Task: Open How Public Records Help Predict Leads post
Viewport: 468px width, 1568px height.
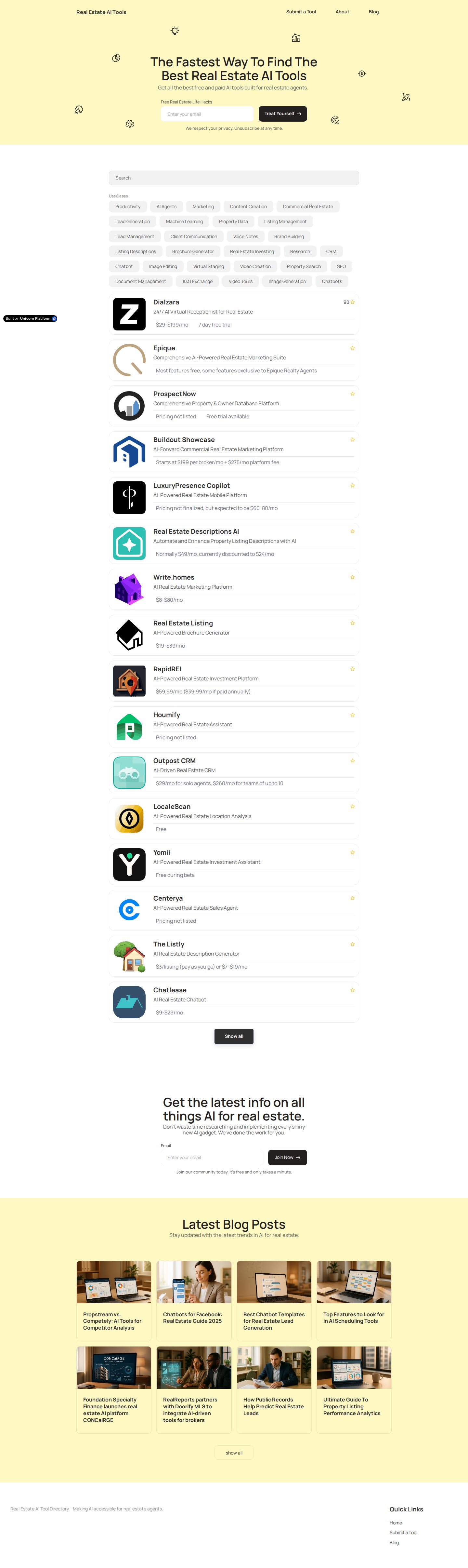Action: click(x=274, y=1390)
